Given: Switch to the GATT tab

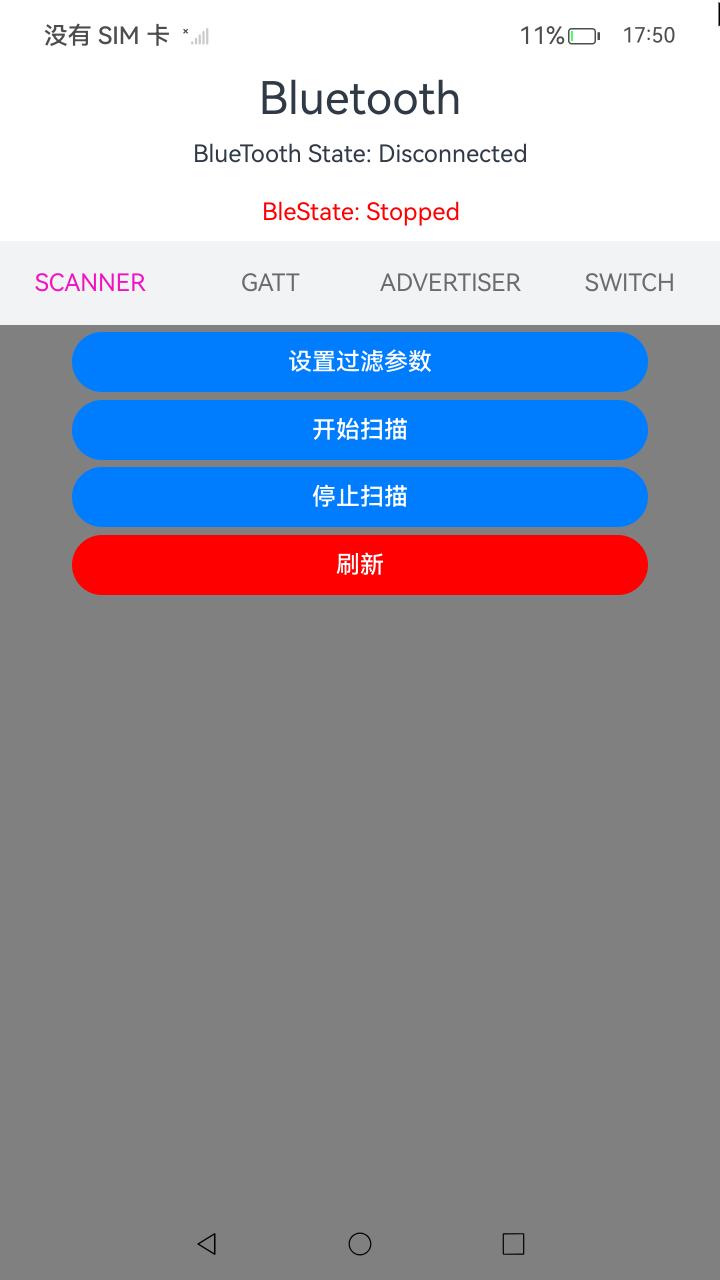Looking at the screenshot, I should pyautogui.click(x=270, y=283).
